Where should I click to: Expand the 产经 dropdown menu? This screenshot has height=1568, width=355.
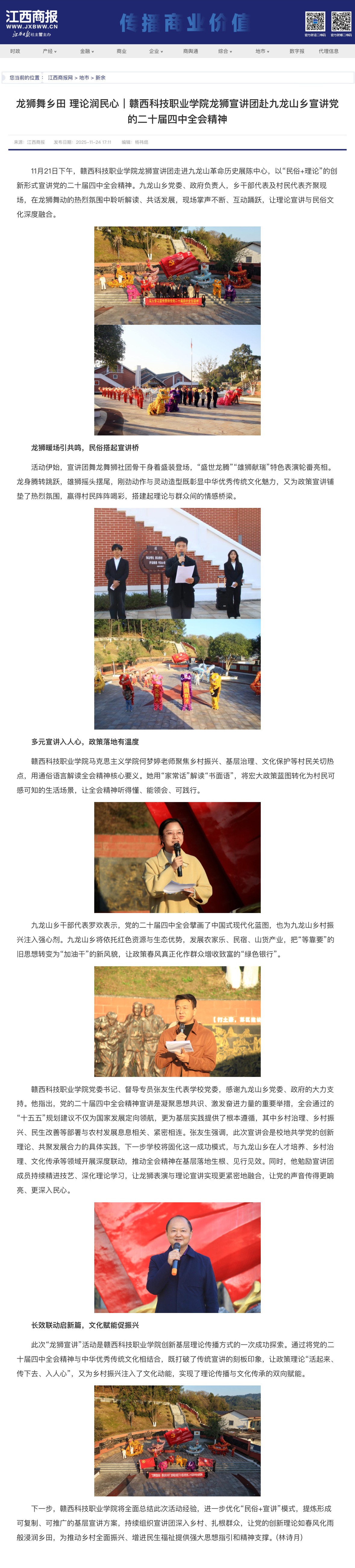pyautogui.click(x=49, y=51)
